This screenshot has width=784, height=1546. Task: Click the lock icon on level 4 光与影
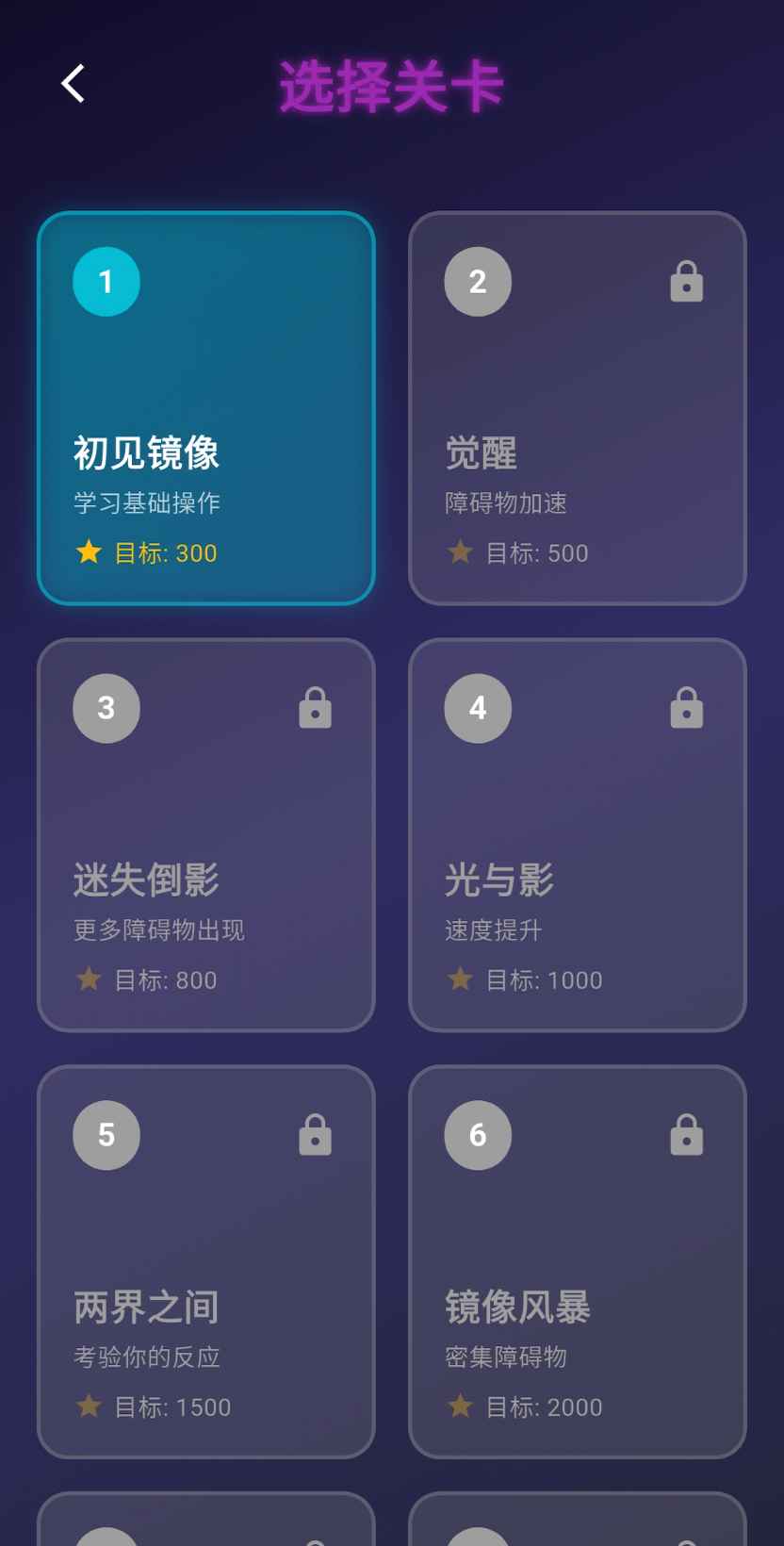(x=686, y=708)
